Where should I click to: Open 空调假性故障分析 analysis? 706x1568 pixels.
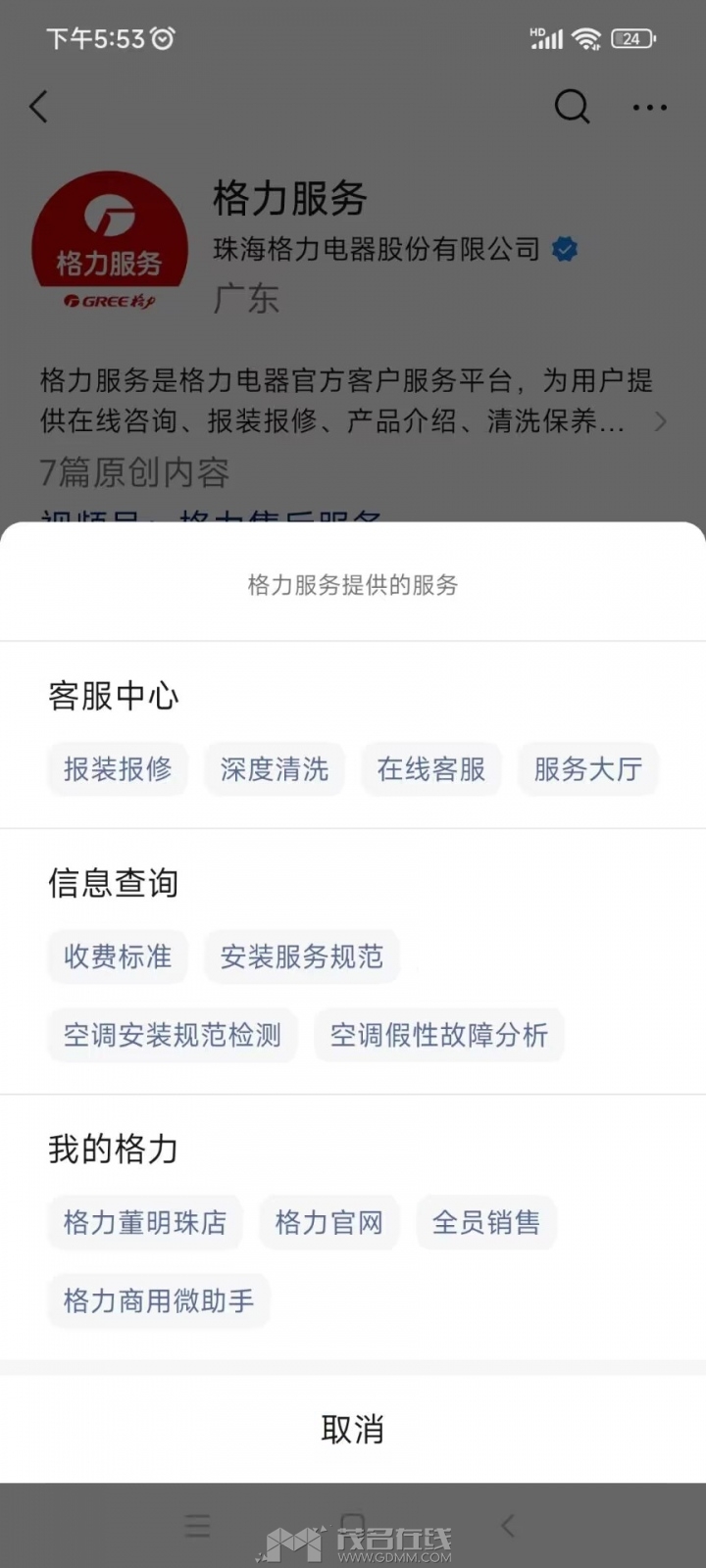438,1035
